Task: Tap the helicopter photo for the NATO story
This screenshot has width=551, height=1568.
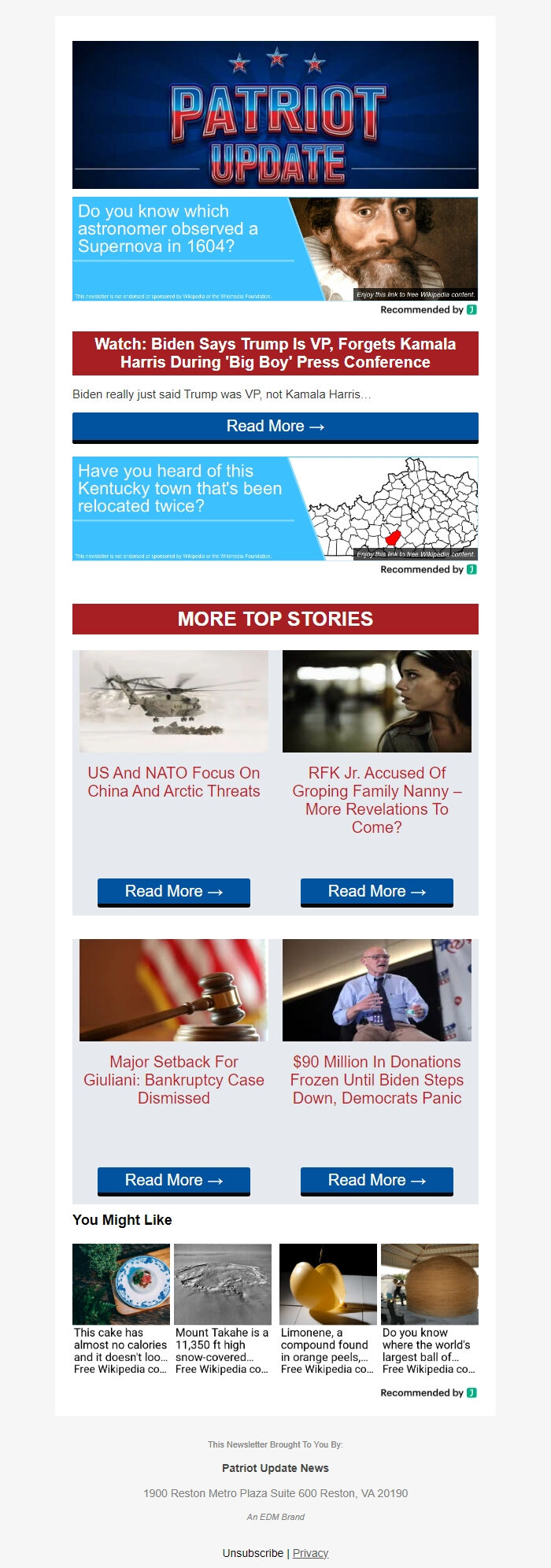Action: (x=174, y=701)
